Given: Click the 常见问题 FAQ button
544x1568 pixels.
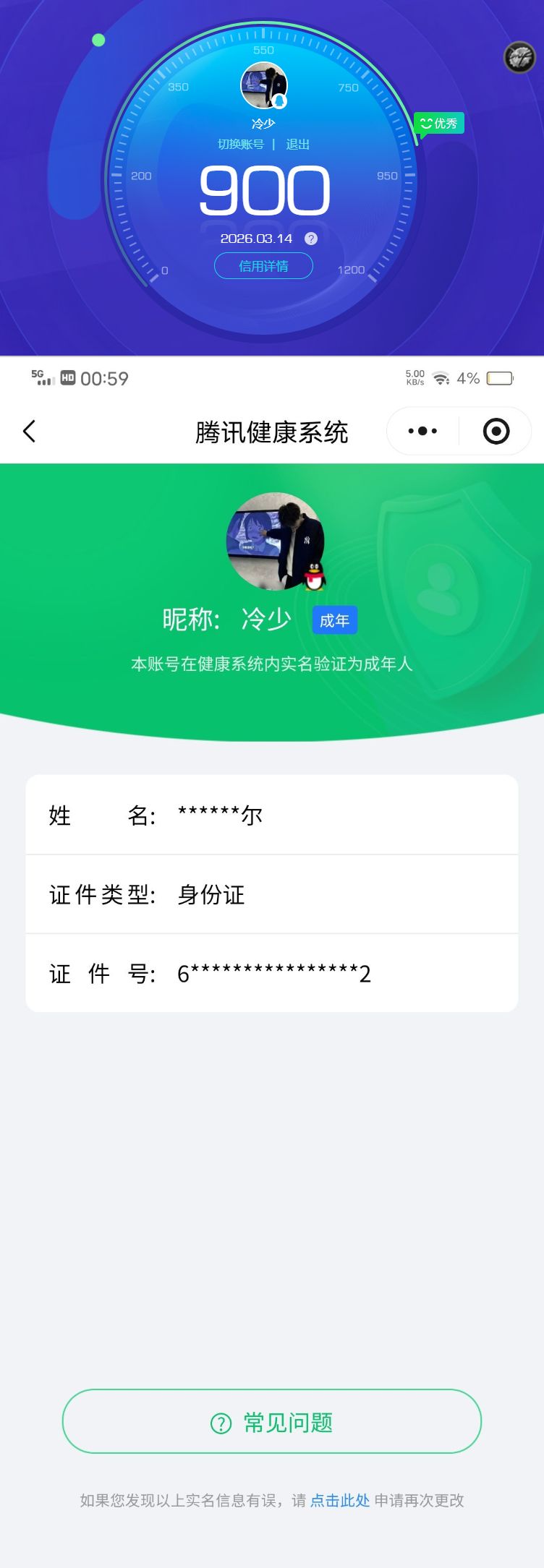Looking at the screenshot, I should click(x=271, y=1421).
